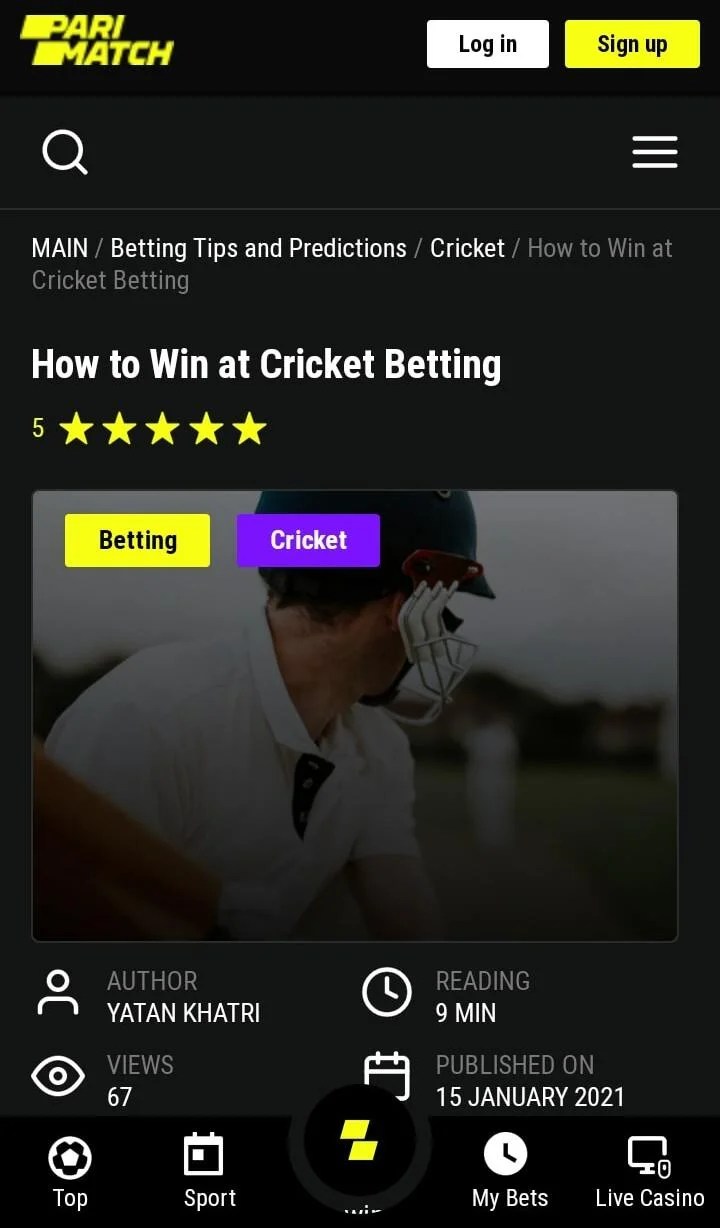Viewport: 720px width, 1228px height.
Task: Switch to the Sport tab
Action: [209, 1172]
